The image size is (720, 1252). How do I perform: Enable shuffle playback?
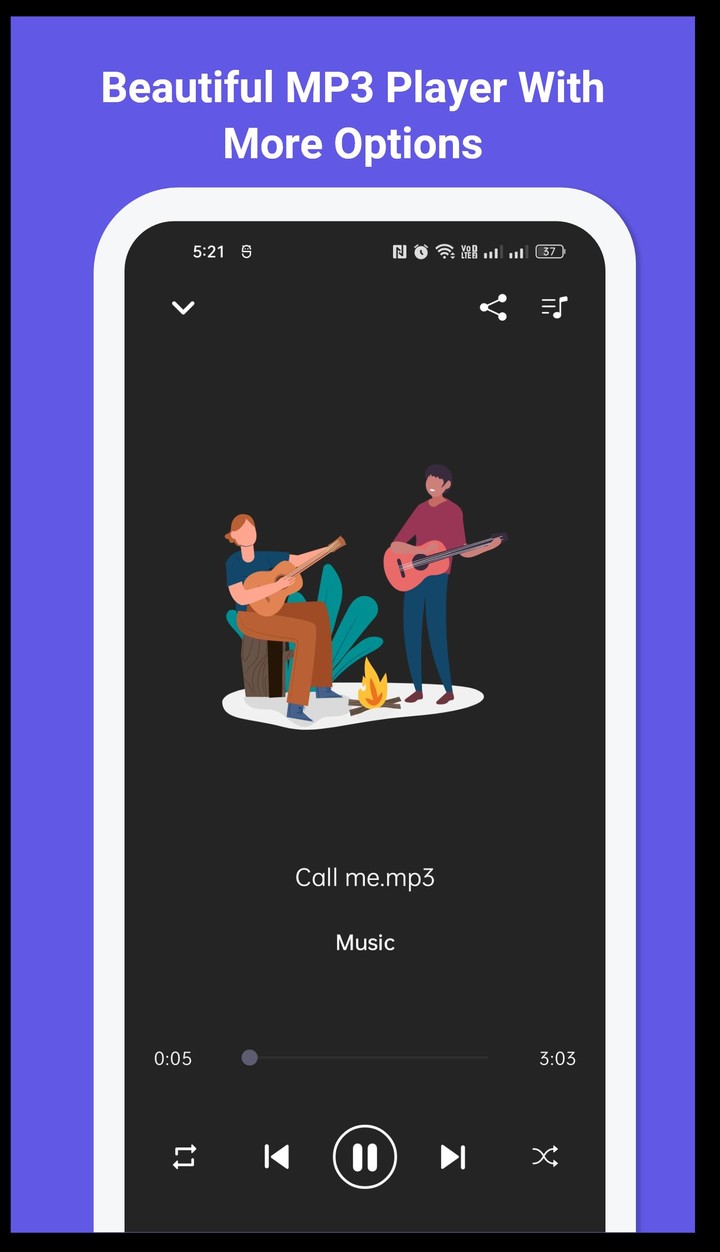click(545, 1156)
